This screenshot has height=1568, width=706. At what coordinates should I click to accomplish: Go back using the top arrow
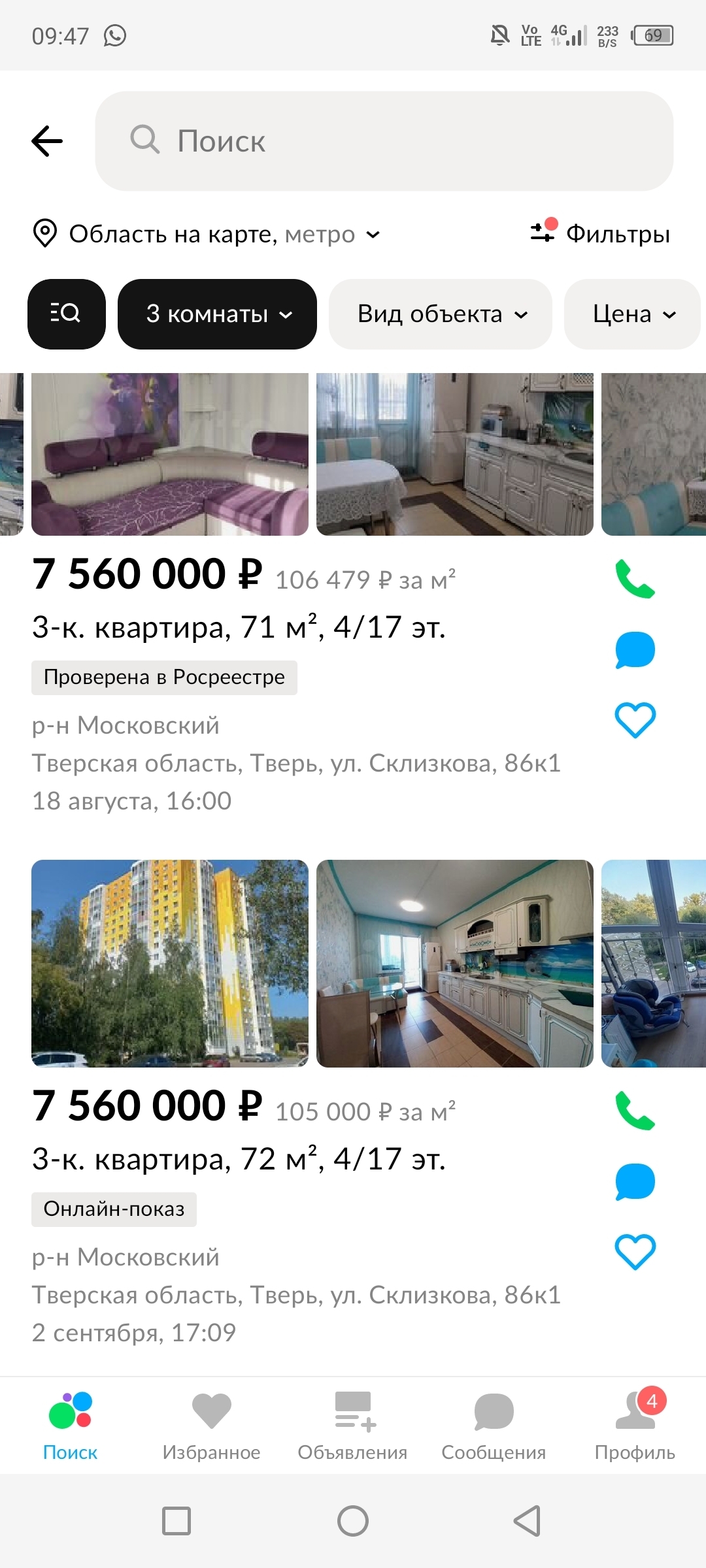point(47,141)
